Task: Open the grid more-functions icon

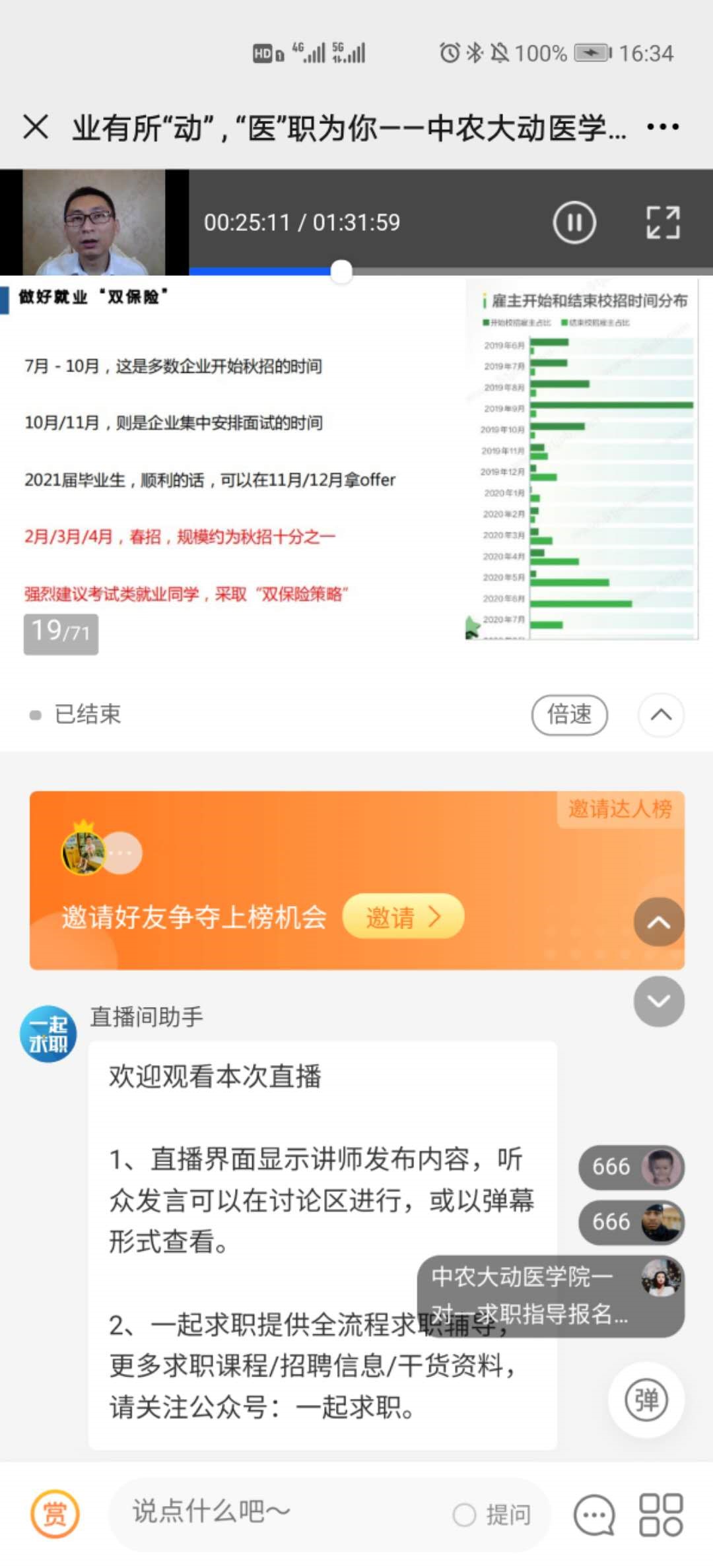Action: click(x=661, y=1515)
